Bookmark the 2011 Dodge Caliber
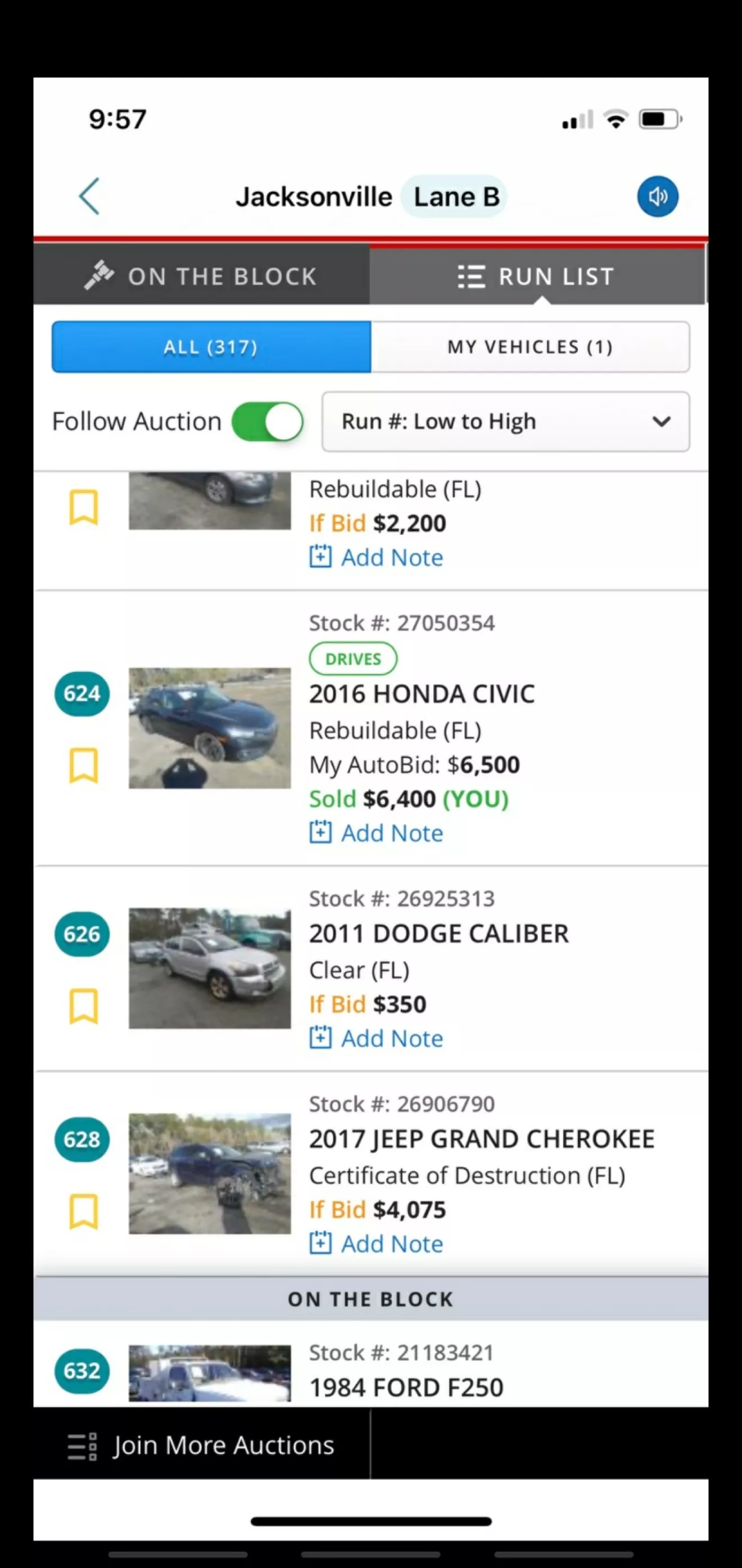This screenshot has width=742, height=1568. pyautogui.click(x=83, y=1005)
